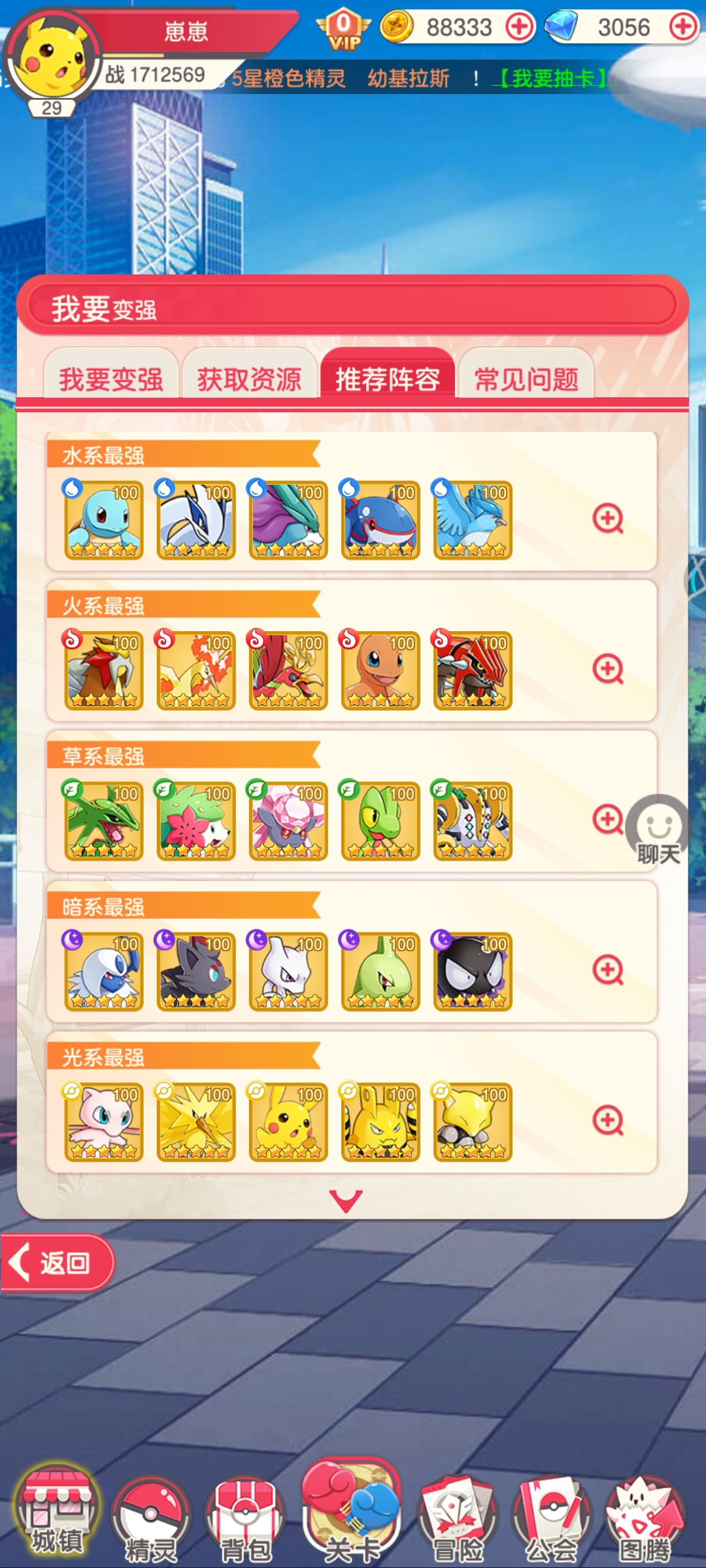Magnify the 火系最强 lineup details
This screenshot has height=1568, width=706.
[608, 669]
